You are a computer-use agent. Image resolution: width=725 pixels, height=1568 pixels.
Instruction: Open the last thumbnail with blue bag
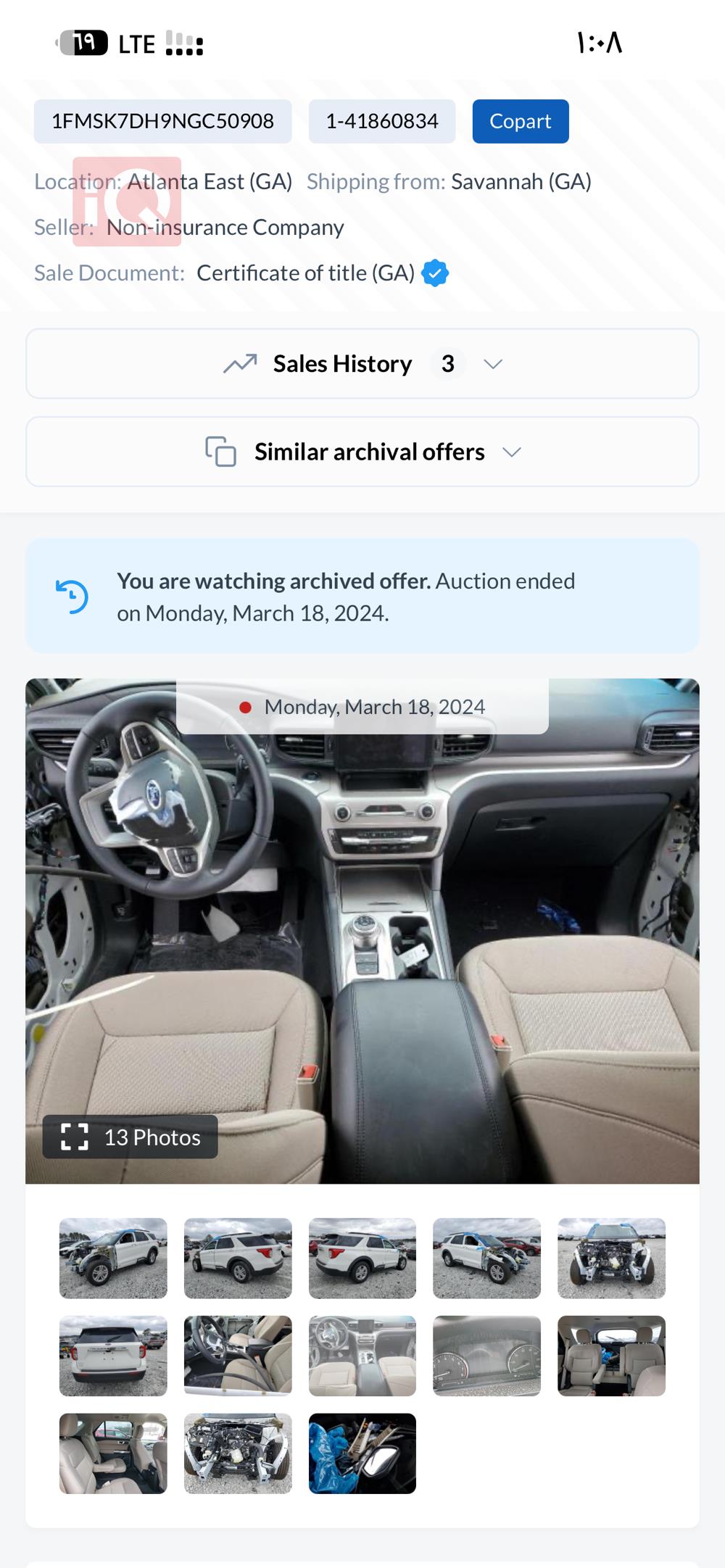(x=362, y=1453)
